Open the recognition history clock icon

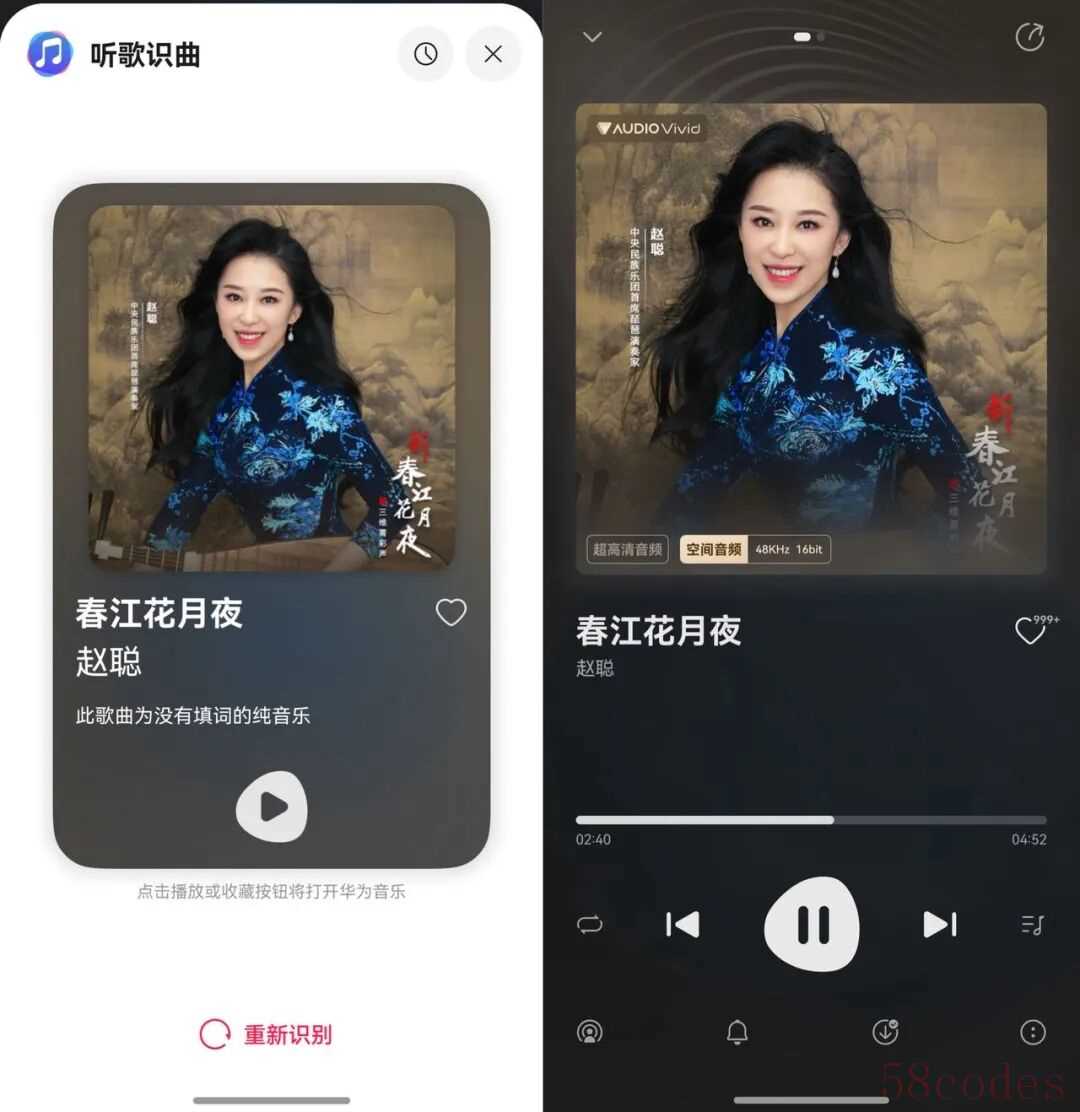(426, 54)
